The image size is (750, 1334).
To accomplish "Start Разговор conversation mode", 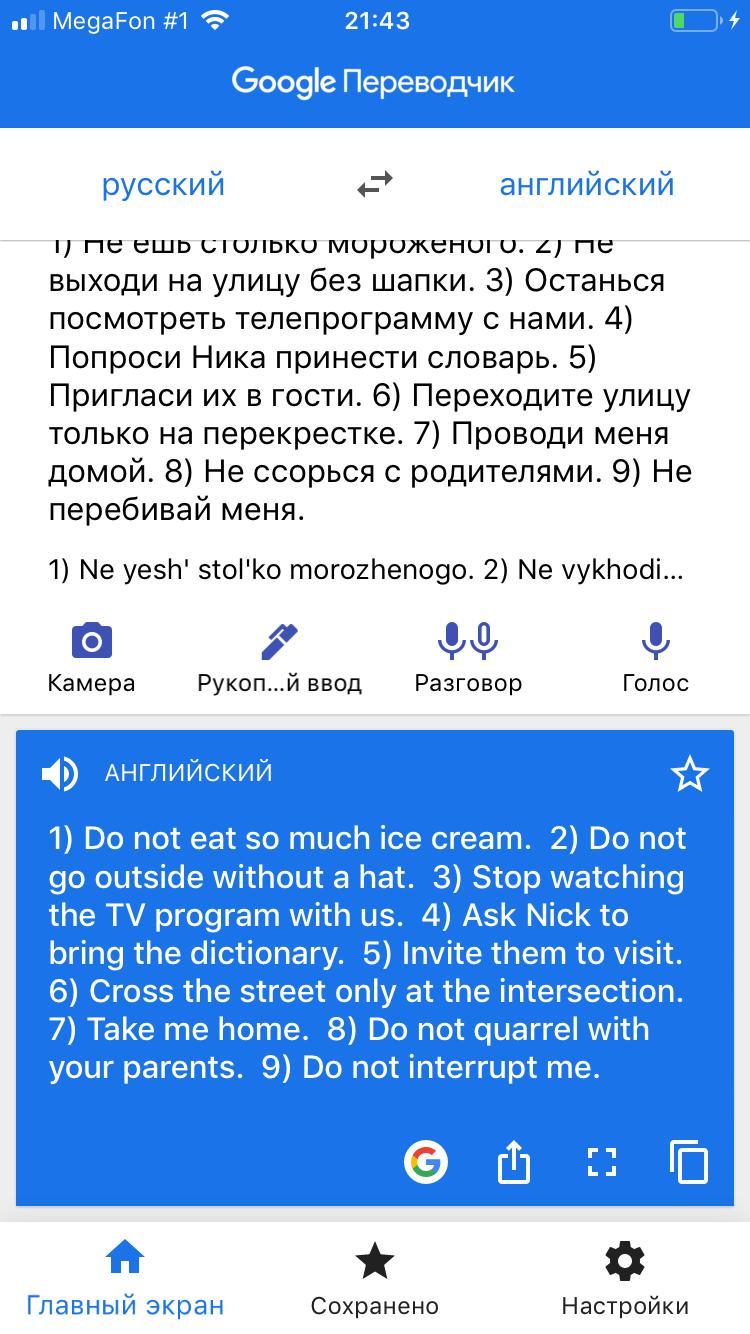I will pos(468,656).
